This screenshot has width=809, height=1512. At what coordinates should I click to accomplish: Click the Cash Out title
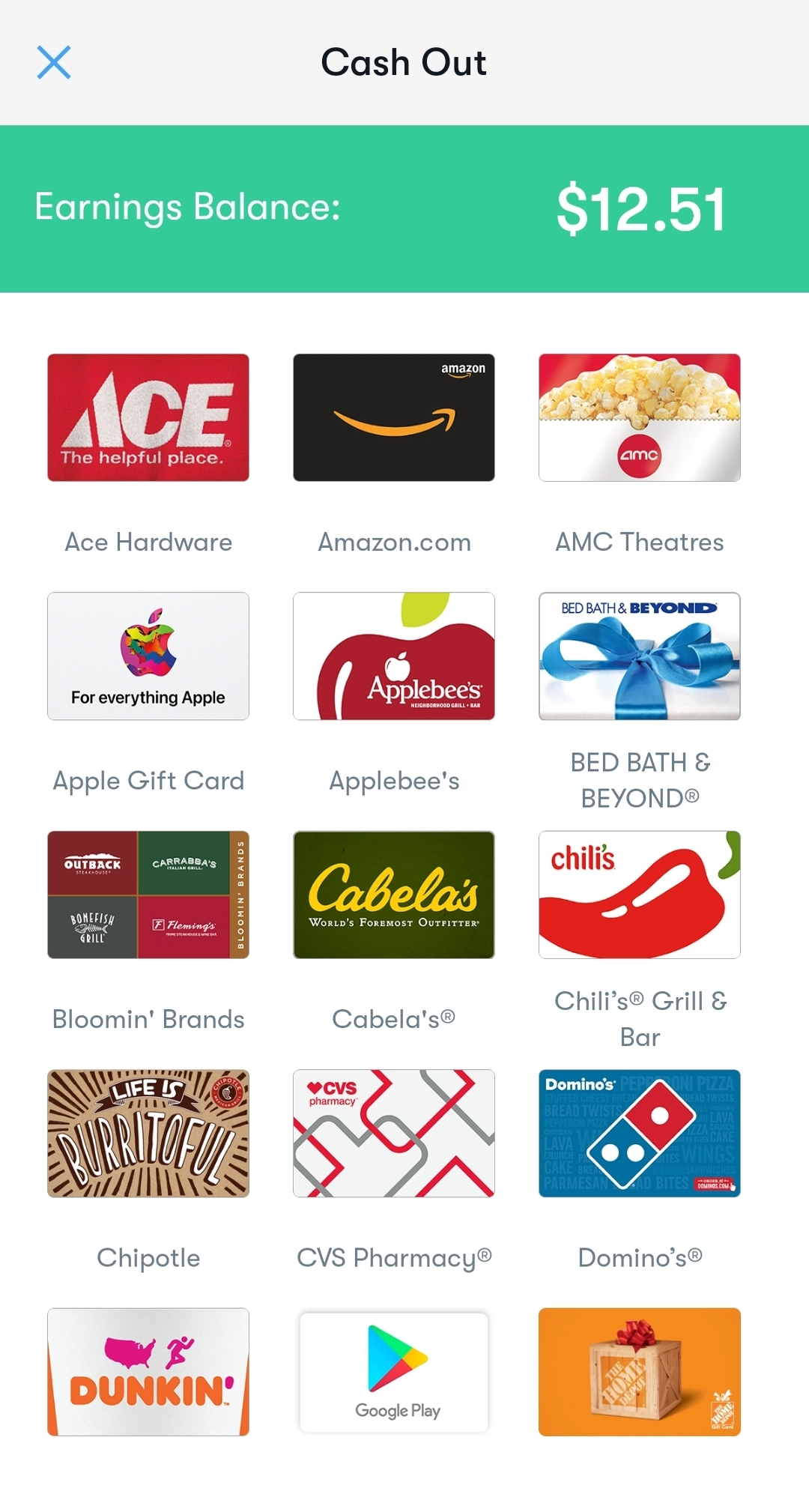click(x=404, y=62)
